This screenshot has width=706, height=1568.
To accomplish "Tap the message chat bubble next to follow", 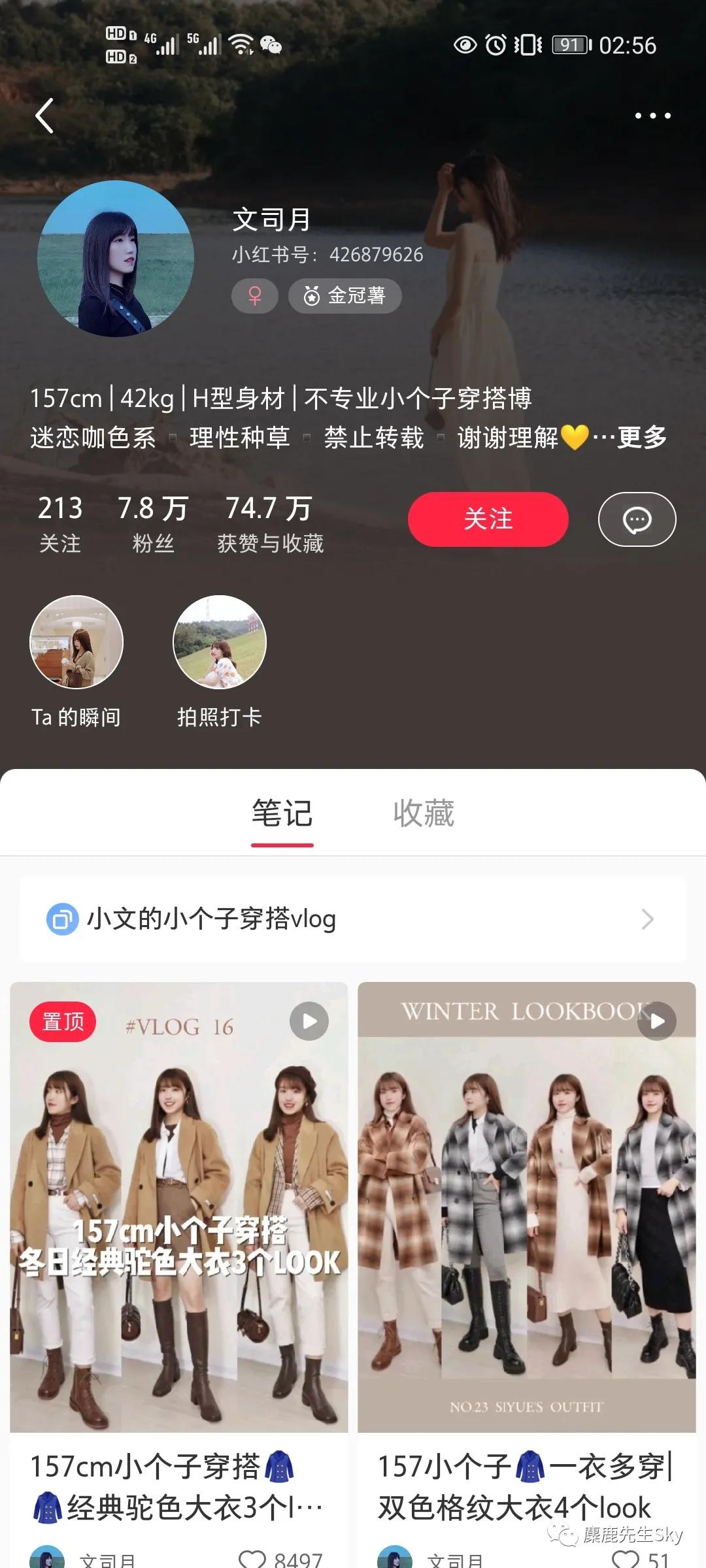I will tap(636, 519).
